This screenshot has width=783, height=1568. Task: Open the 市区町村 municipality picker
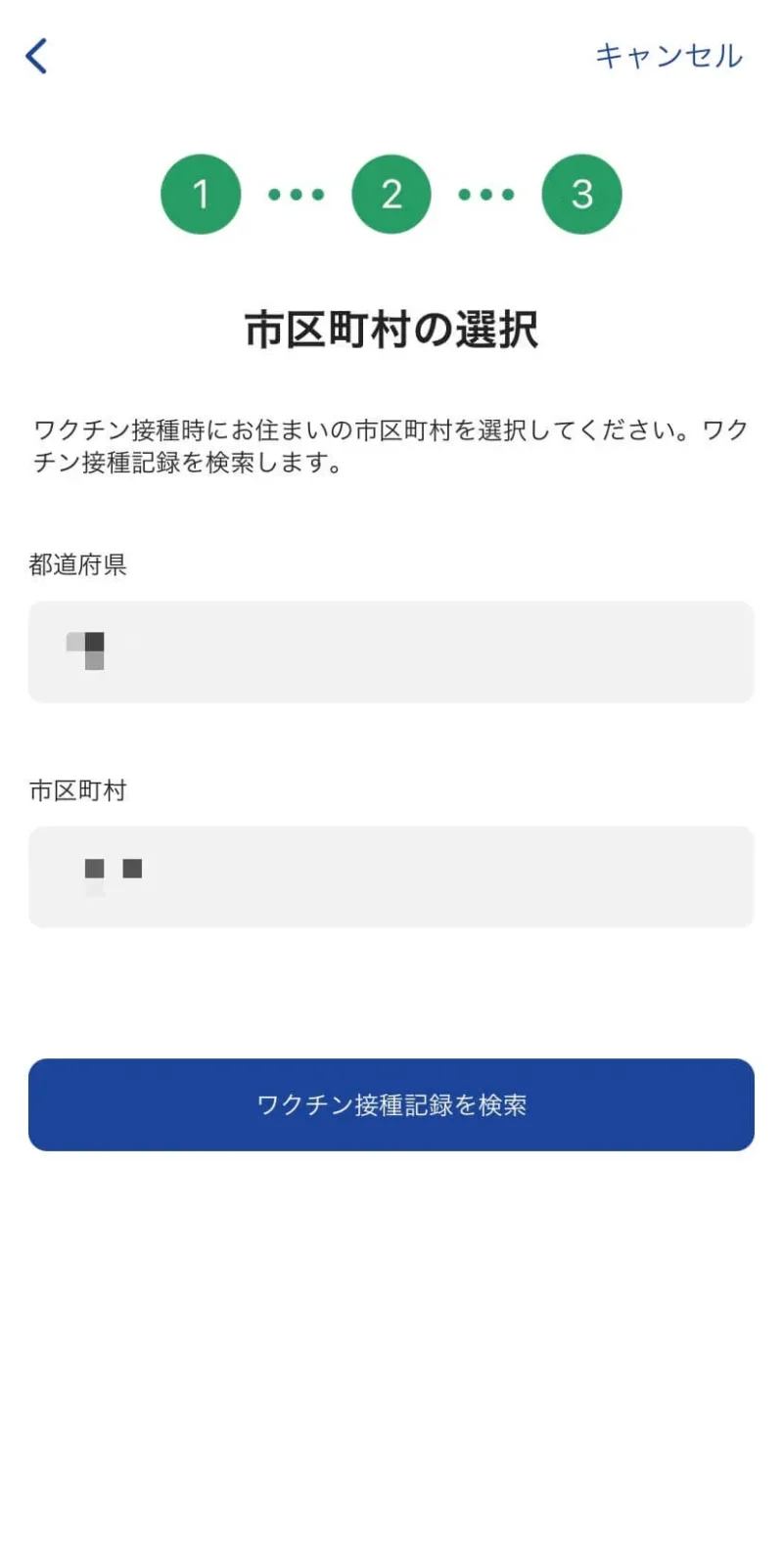(391, 876)
